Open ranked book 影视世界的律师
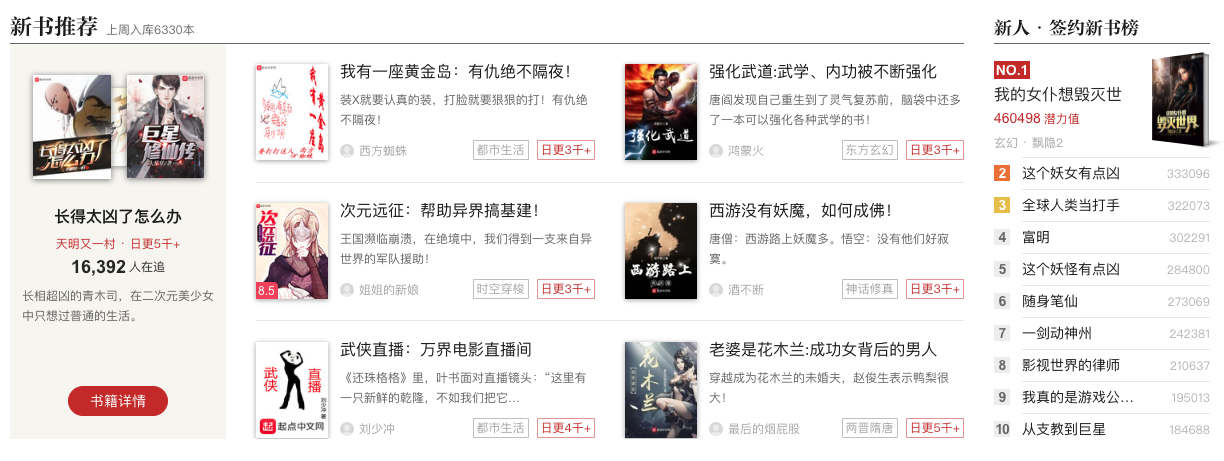The width and height of the screenshot is (1224, 461). click(x=1071, y=365)
